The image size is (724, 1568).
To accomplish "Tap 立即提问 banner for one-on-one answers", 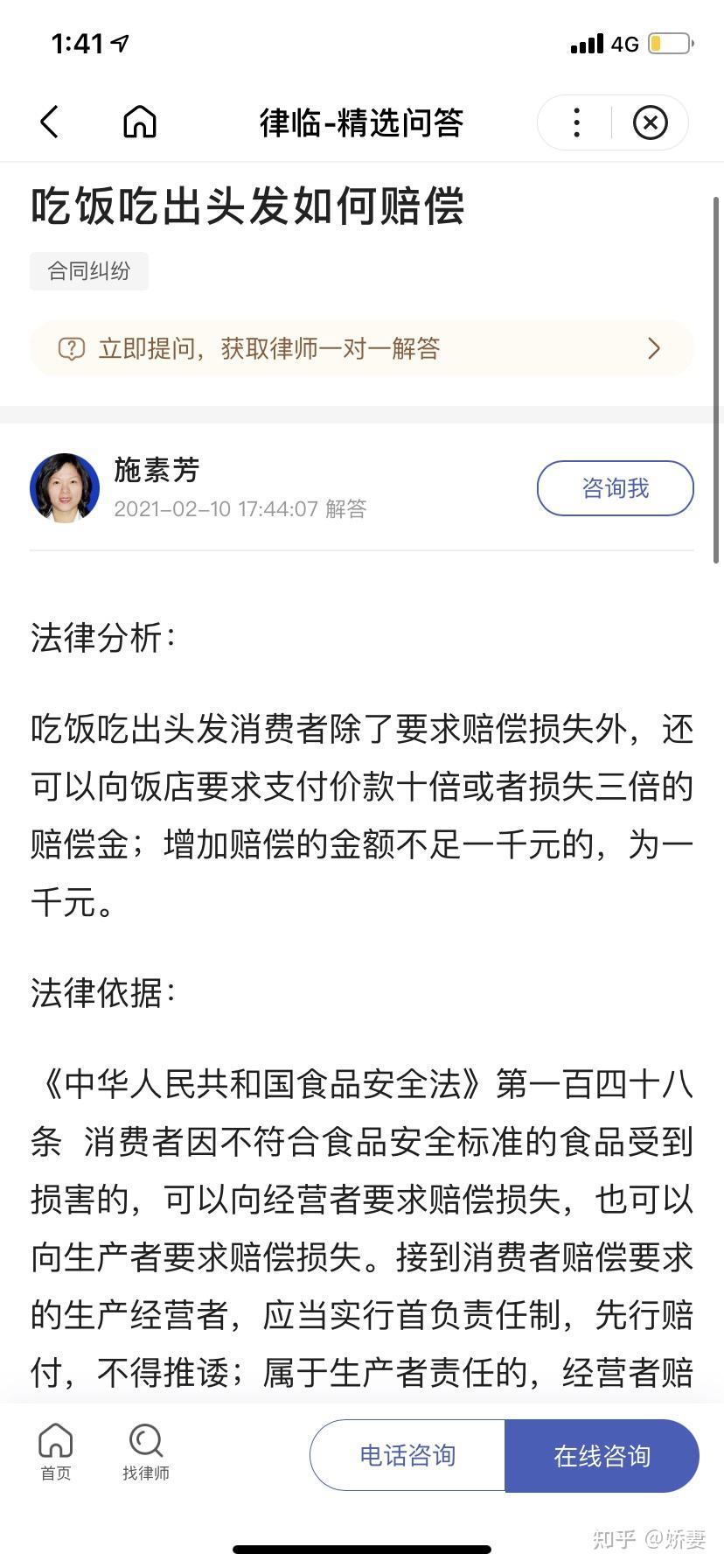I will tap(361, 349).
